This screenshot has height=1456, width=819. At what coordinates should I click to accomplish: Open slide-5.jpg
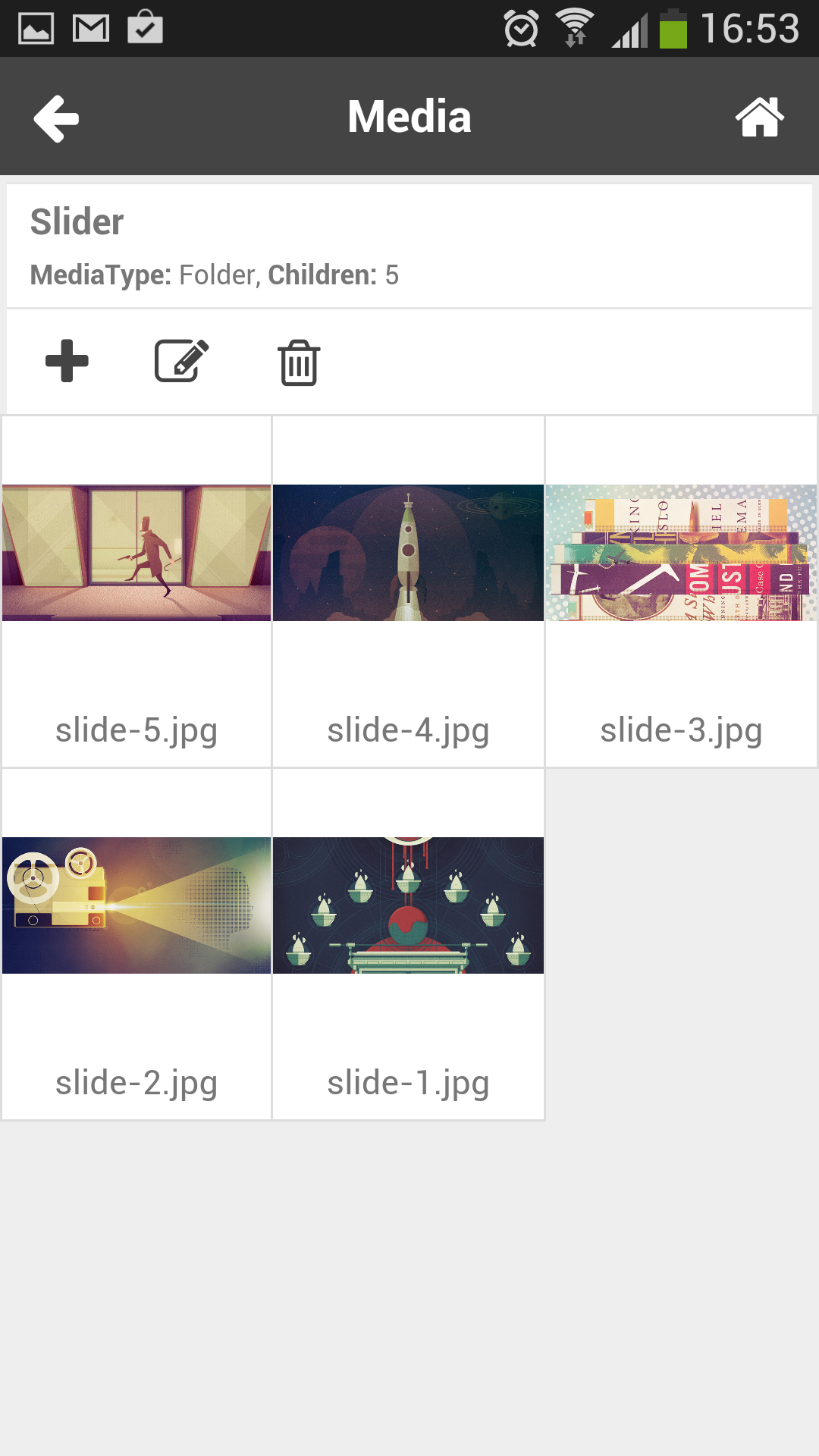pos(136,591)
